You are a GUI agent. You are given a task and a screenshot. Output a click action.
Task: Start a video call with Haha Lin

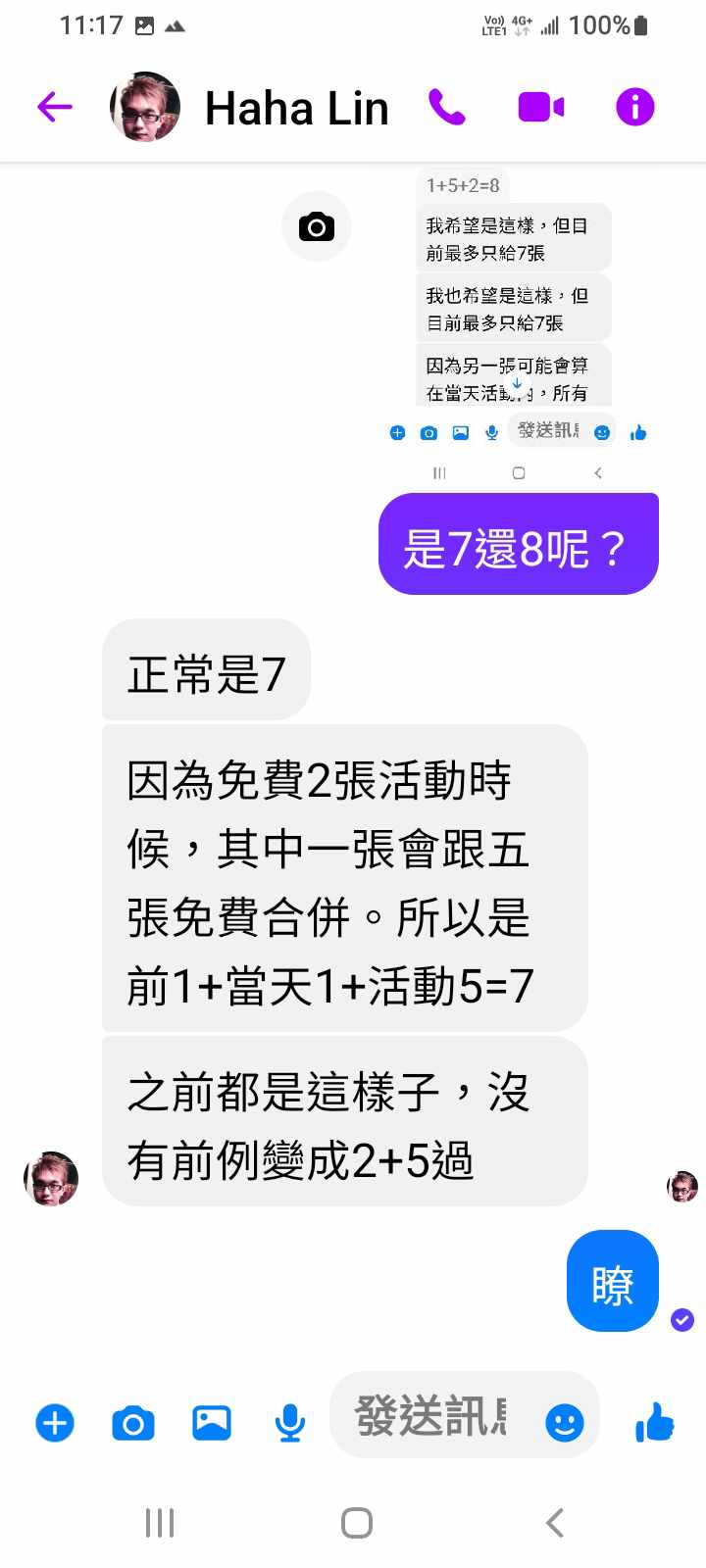point(540,107)
